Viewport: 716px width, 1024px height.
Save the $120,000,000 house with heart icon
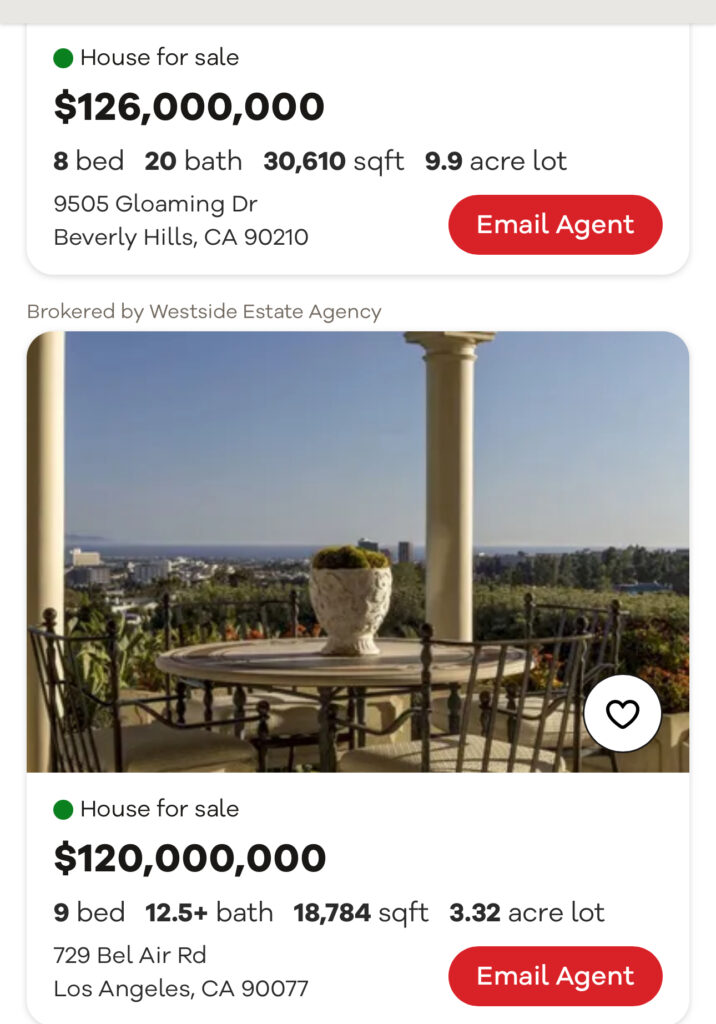click(x=622, y=713)
